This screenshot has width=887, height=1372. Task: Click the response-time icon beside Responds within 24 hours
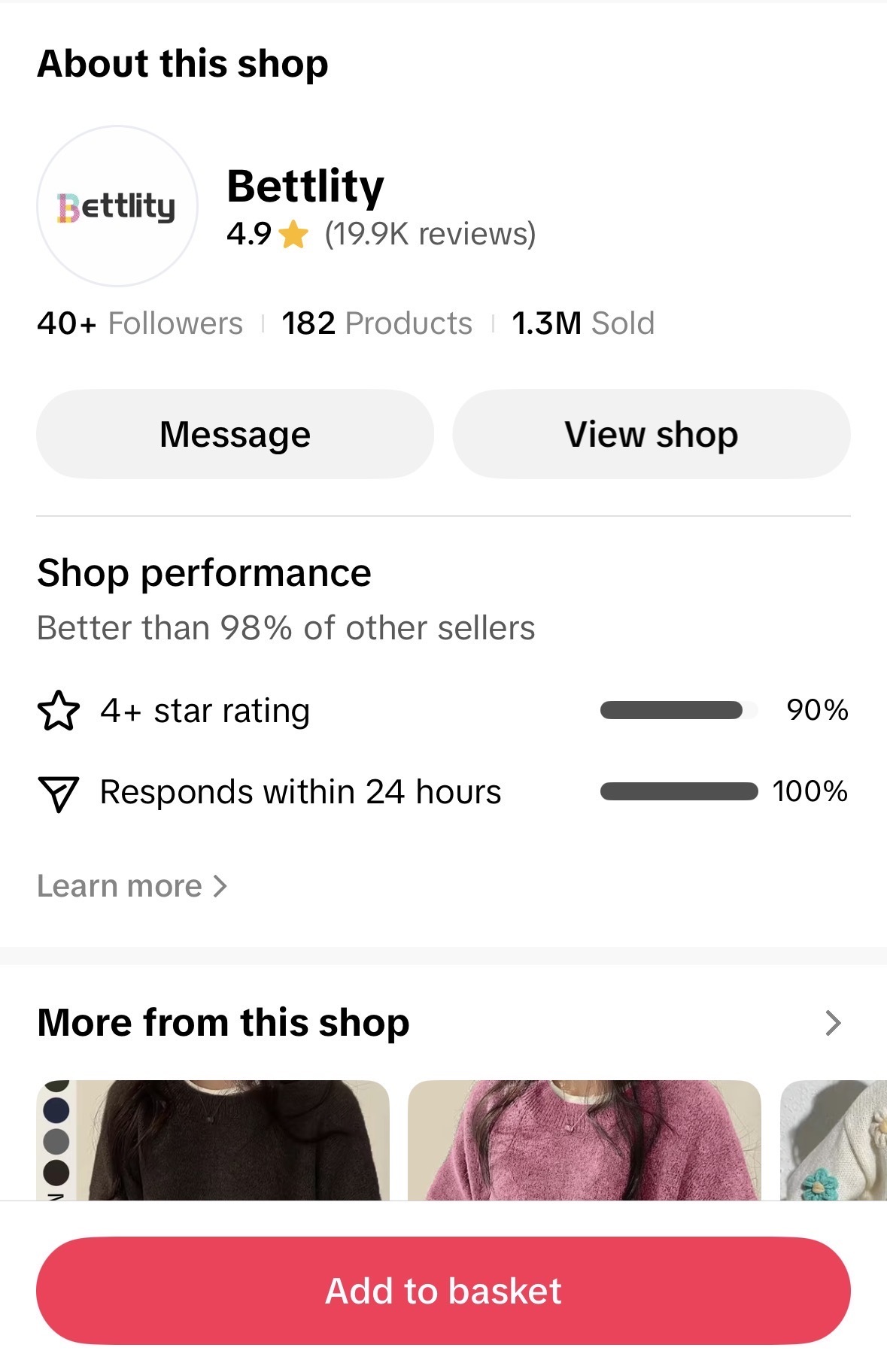click(60, 792)
